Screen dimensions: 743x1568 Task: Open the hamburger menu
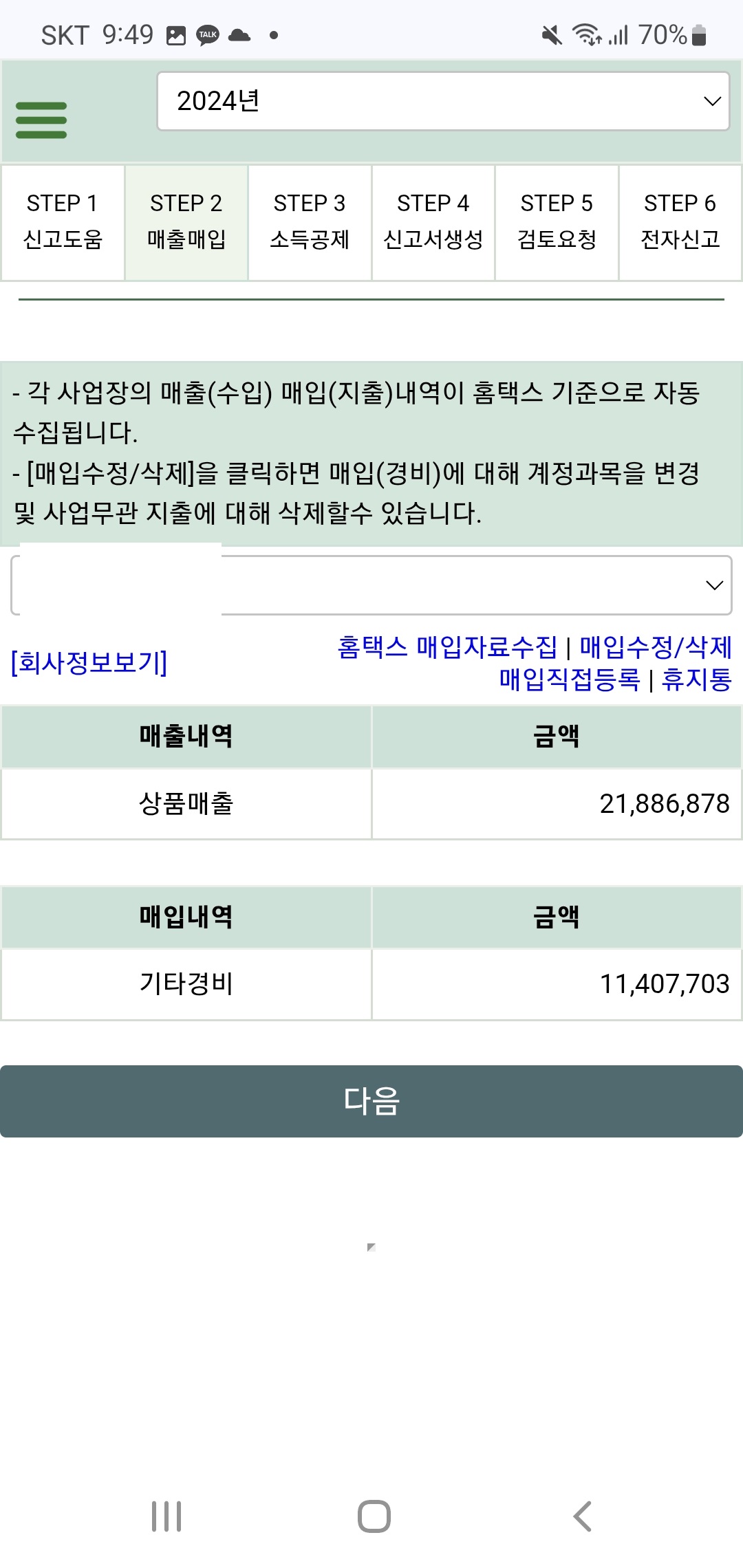coord(41,120)
